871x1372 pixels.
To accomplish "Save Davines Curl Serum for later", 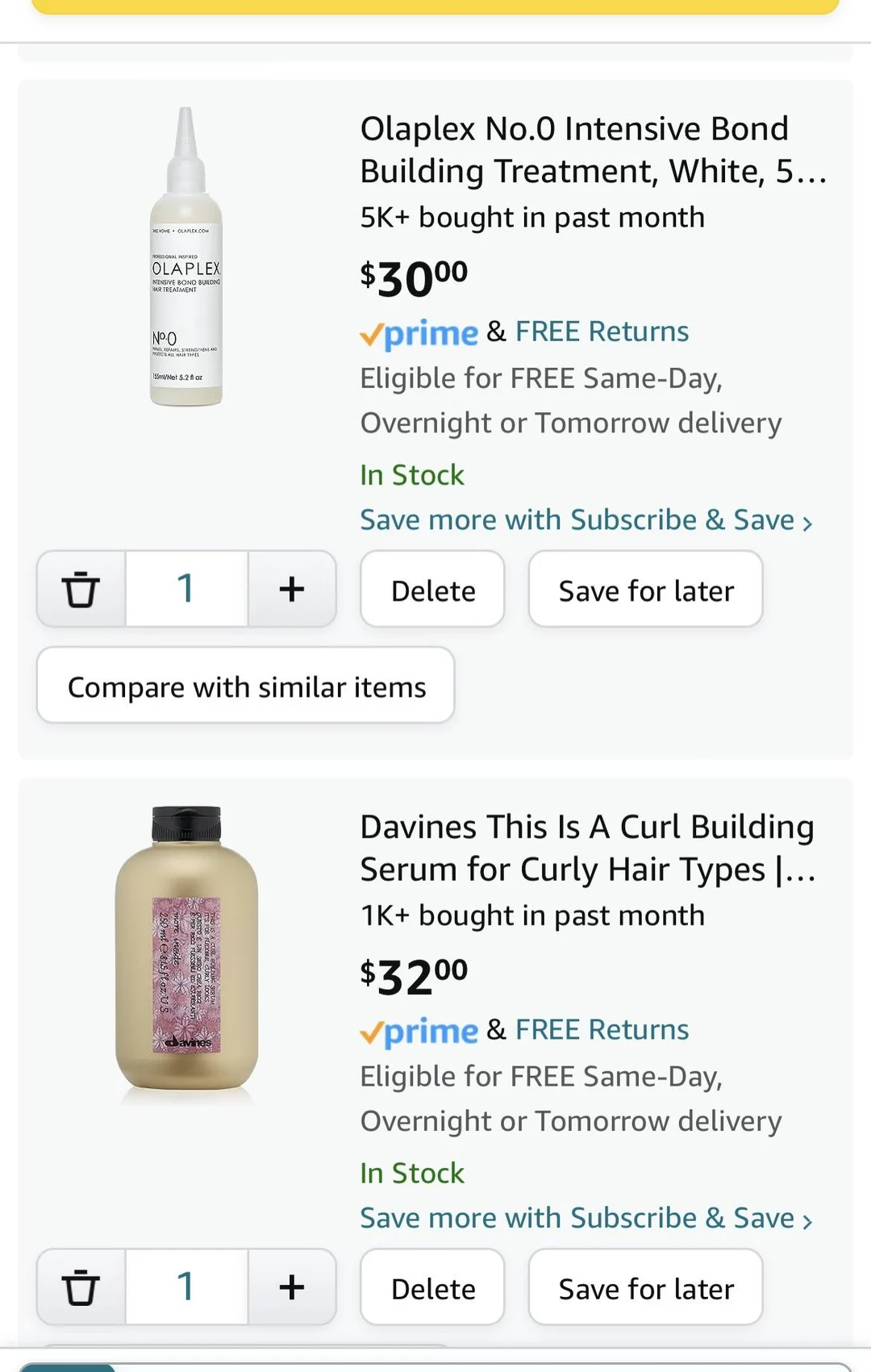I will point(646,1289).
